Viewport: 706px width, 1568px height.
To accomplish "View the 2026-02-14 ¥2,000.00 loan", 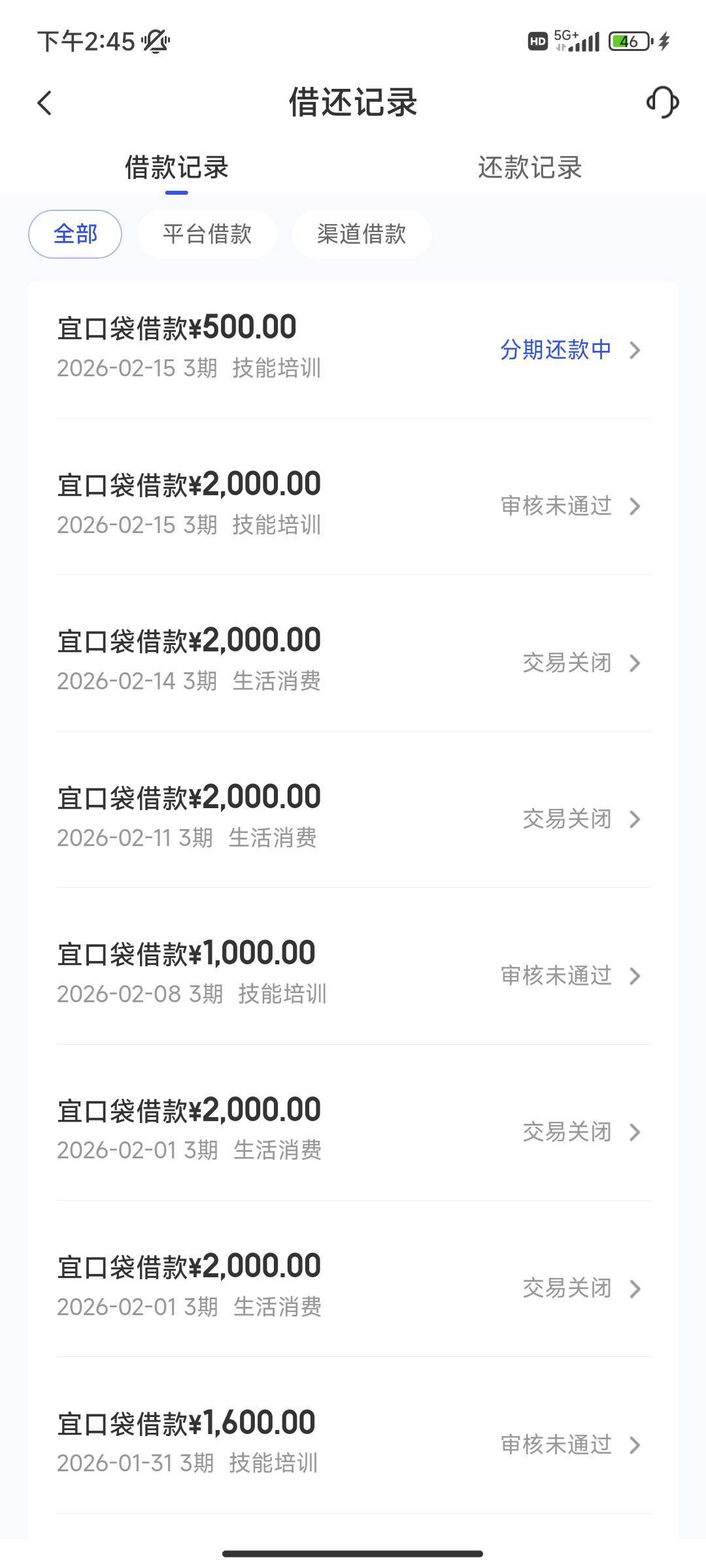I will 353,661.
